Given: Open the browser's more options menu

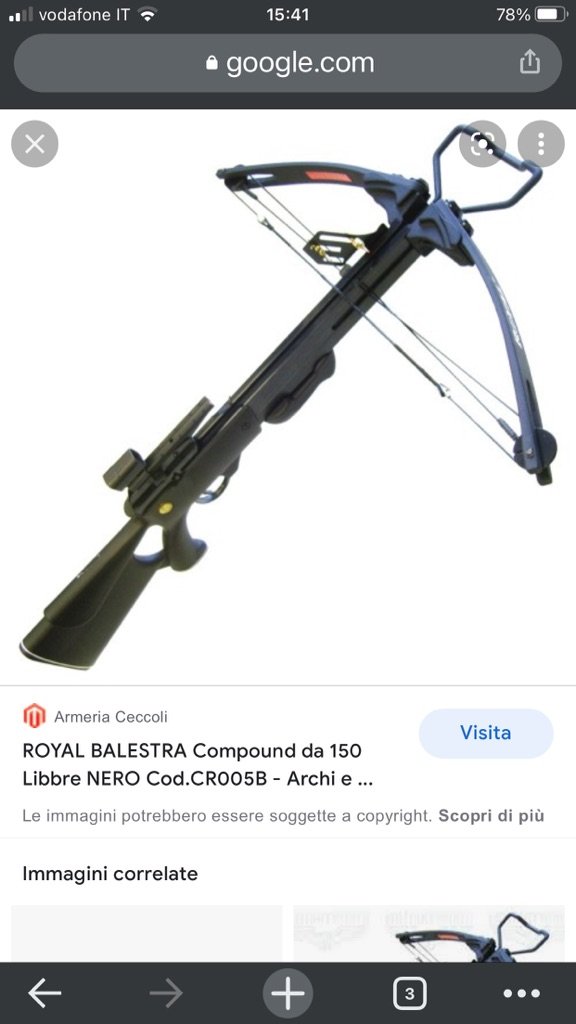Looking at the screenshot, I should [x=522, y=993].
